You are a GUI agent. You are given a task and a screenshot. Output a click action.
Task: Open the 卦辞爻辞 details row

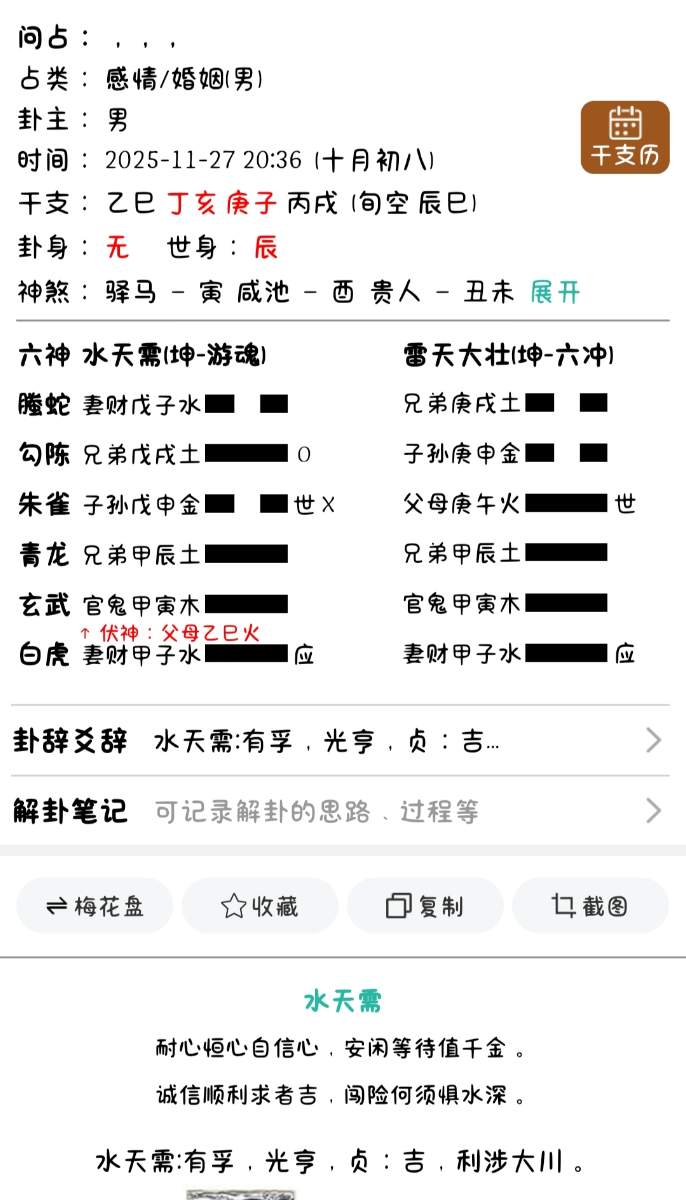pos(340,741)
